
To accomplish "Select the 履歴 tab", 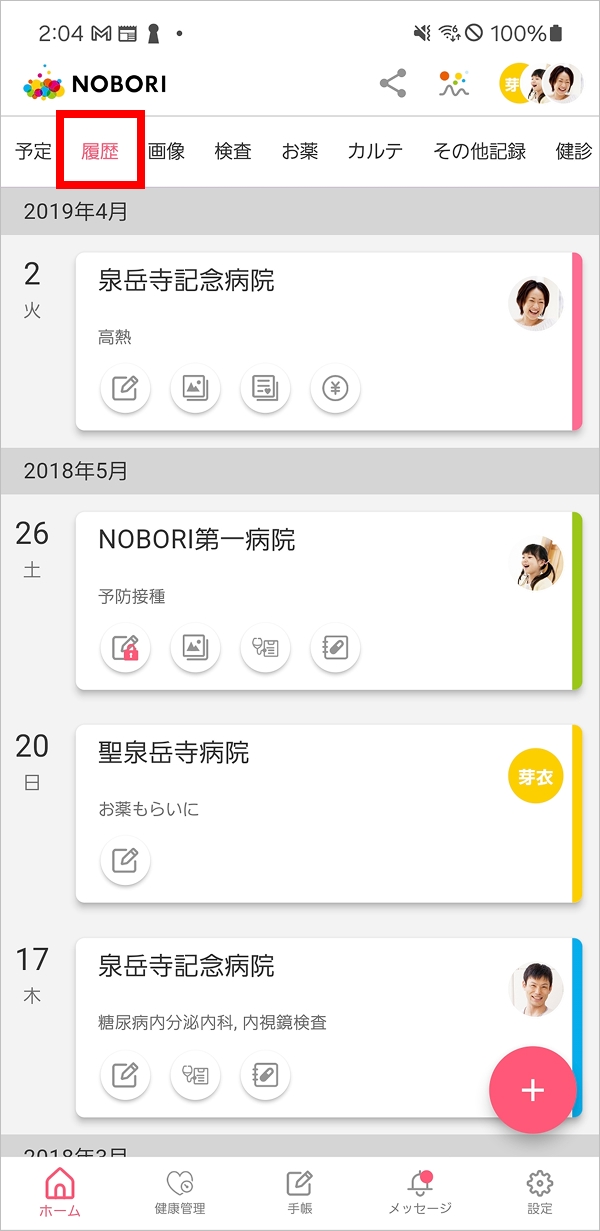I will (x=100, y=152).
